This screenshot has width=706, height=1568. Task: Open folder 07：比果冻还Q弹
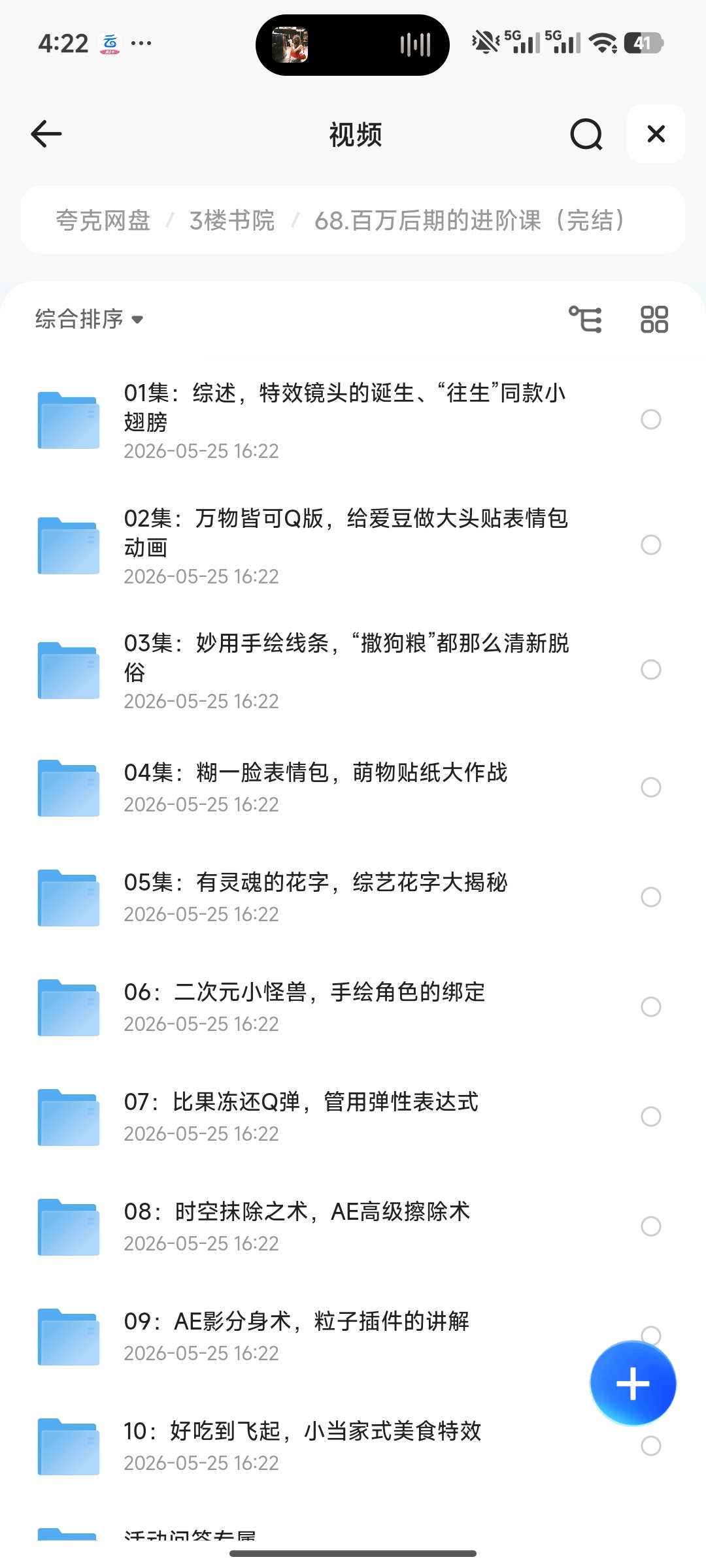point(353,1117)
